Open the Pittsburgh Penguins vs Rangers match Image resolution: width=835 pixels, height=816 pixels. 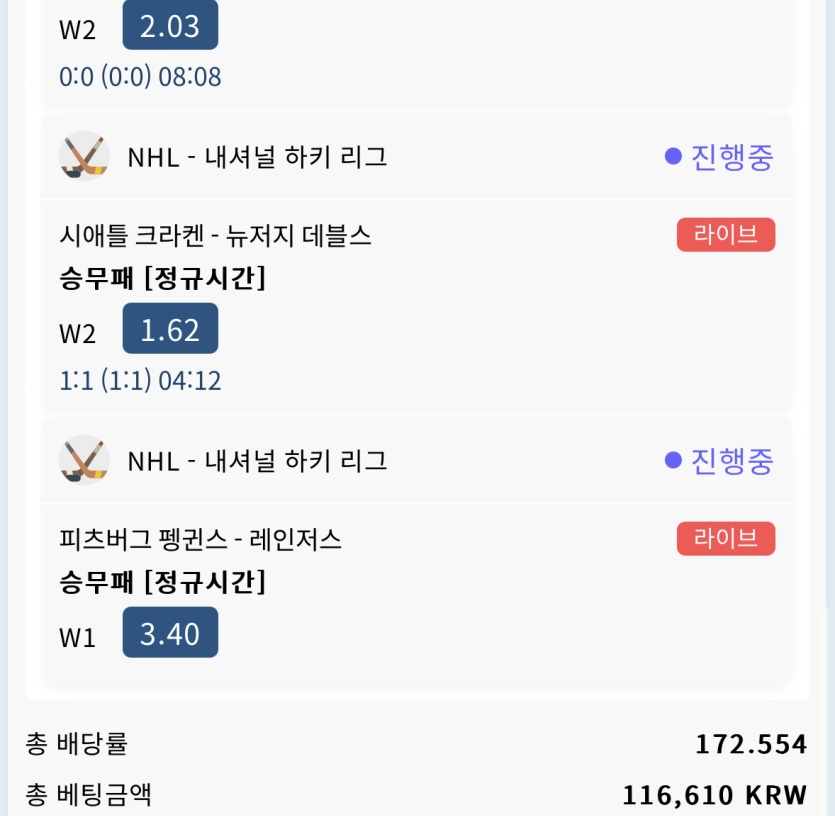tap(200, 540)
